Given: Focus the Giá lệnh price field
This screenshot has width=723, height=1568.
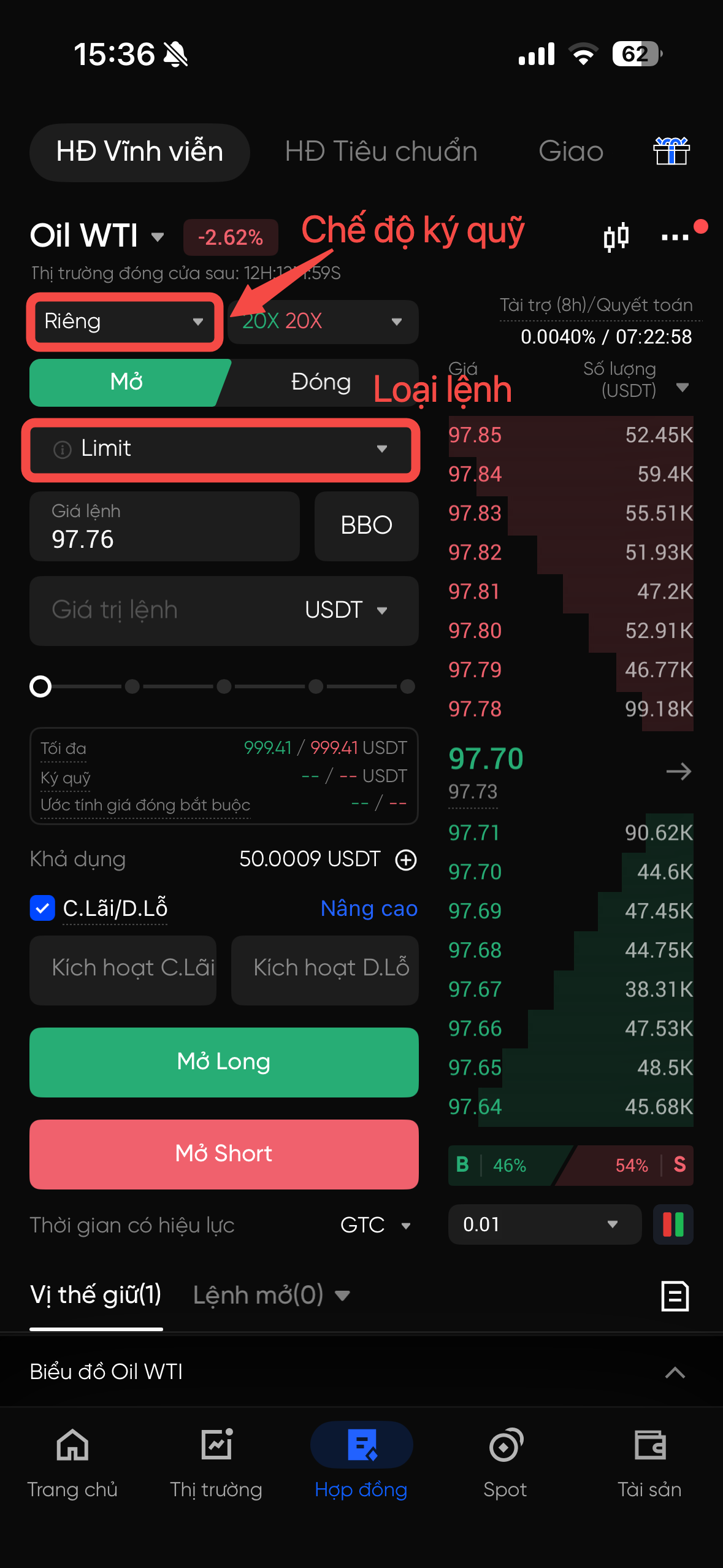Looking at the screenshot, I should pos(164,527).
